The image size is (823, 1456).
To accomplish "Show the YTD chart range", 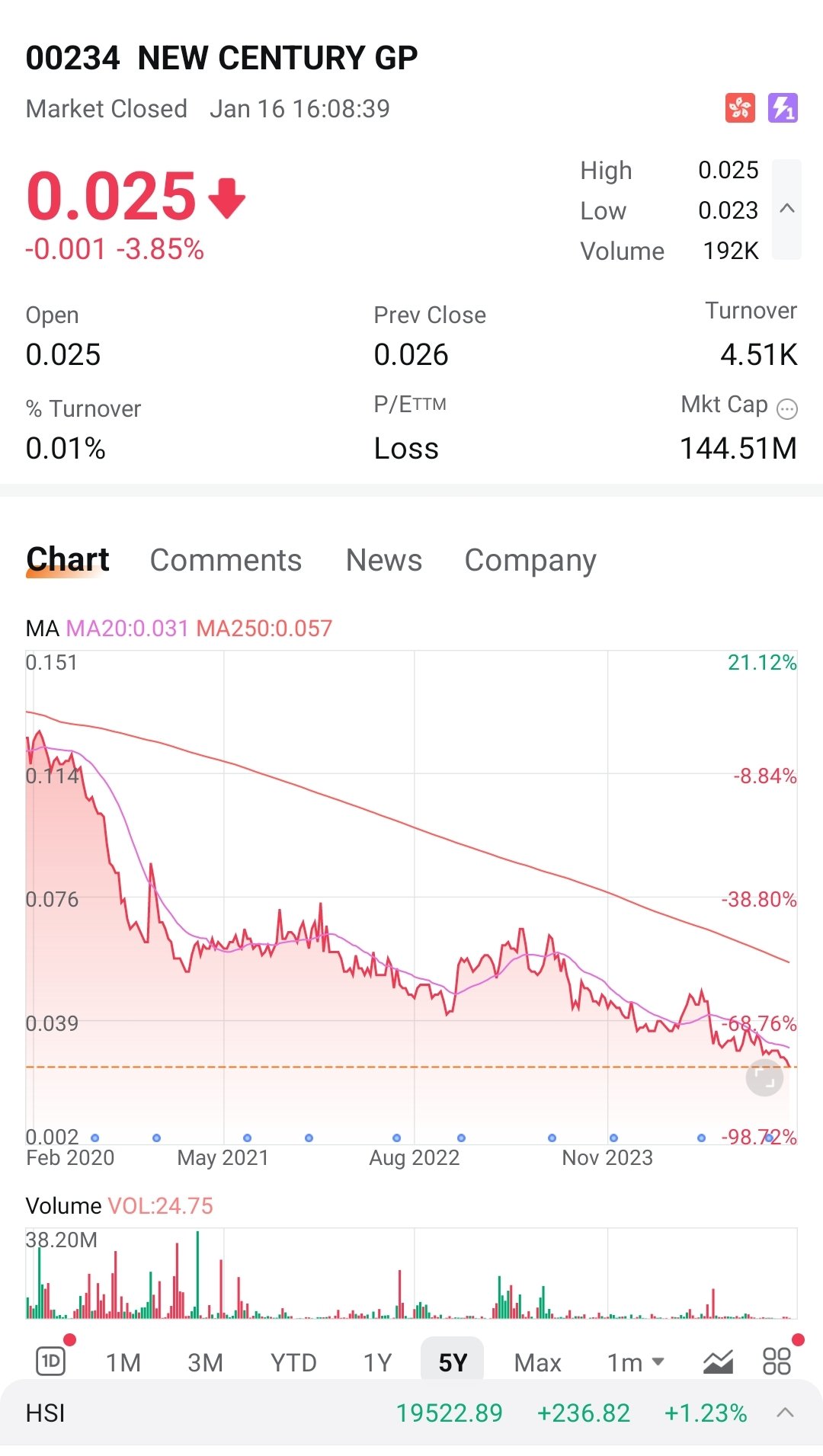I will point(293,1362).
